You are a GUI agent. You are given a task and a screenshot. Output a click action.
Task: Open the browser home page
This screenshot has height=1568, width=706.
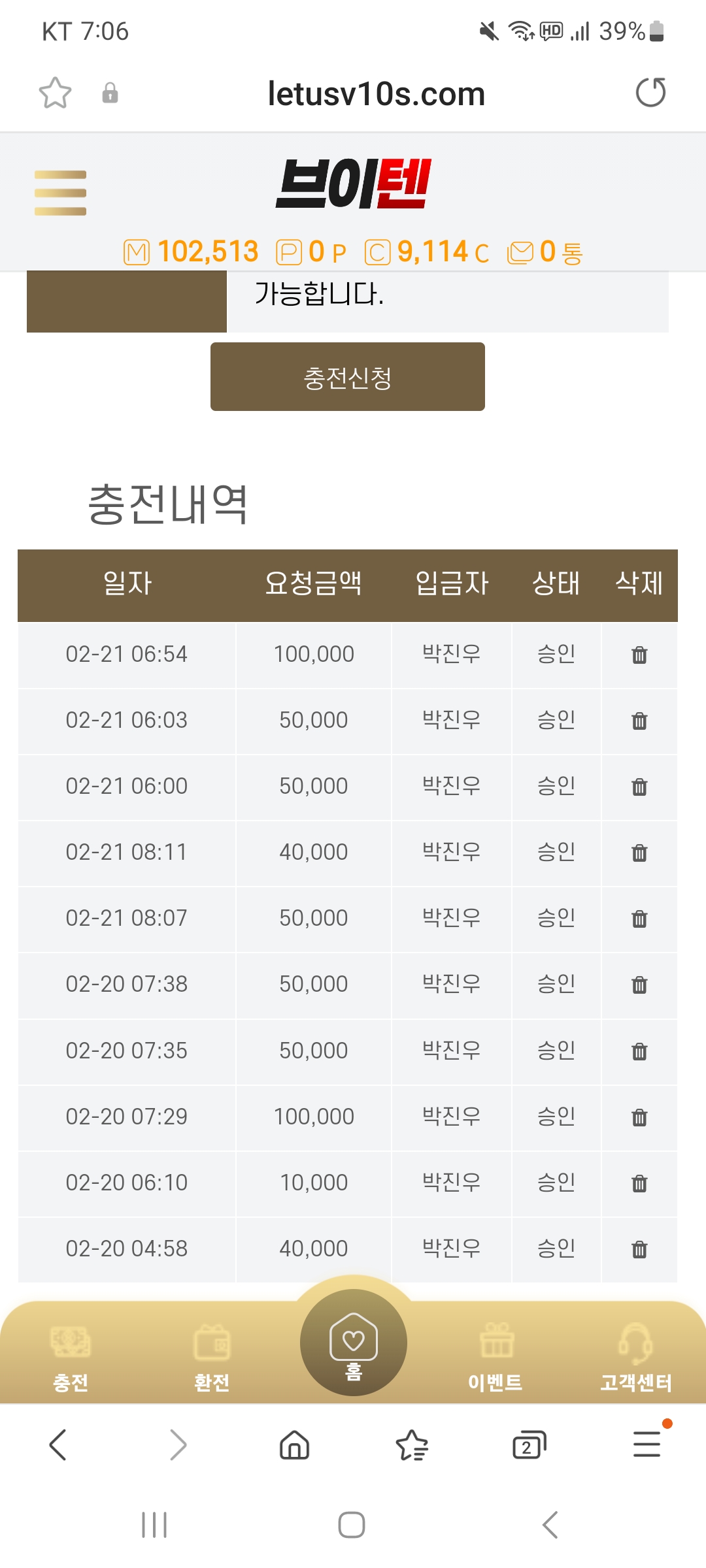pos(294,1445)
